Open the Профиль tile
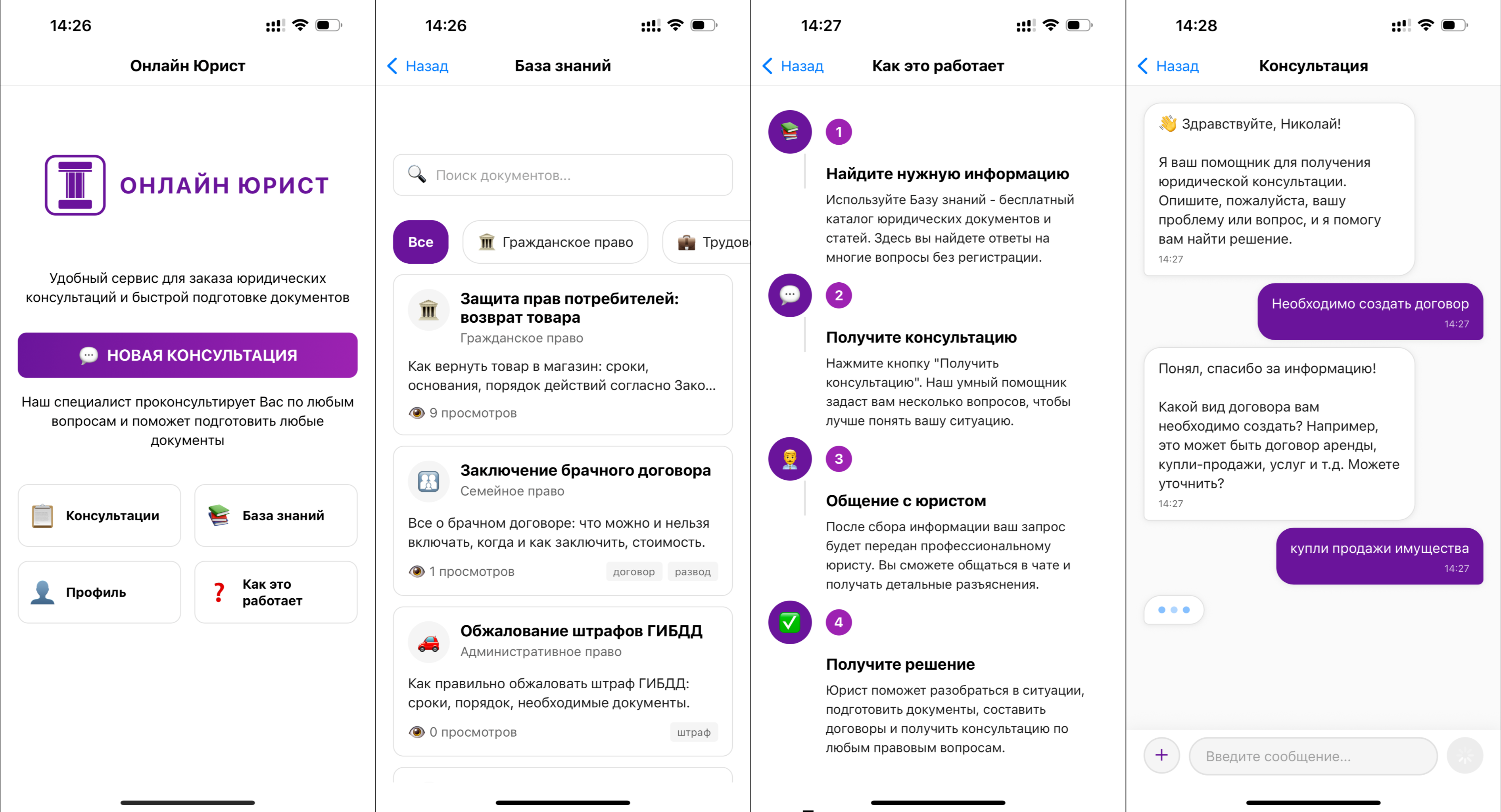This screenshot has width=1501, height=812. click(x=99, y=592)
